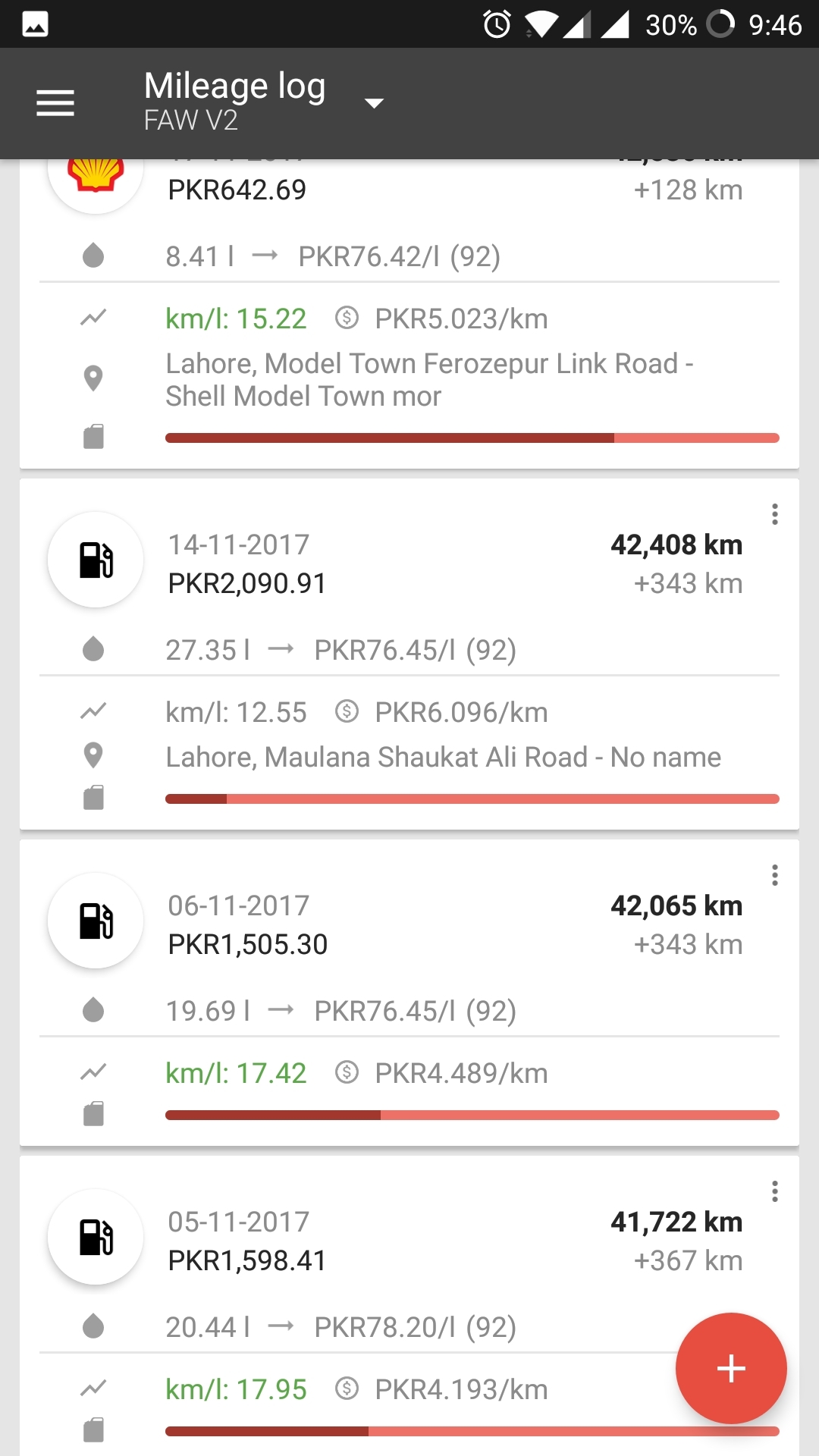The width and height of the screenshot is (819, 1456).
Task: Open the 14-11-2017 fill-up card
Action: 409,654
